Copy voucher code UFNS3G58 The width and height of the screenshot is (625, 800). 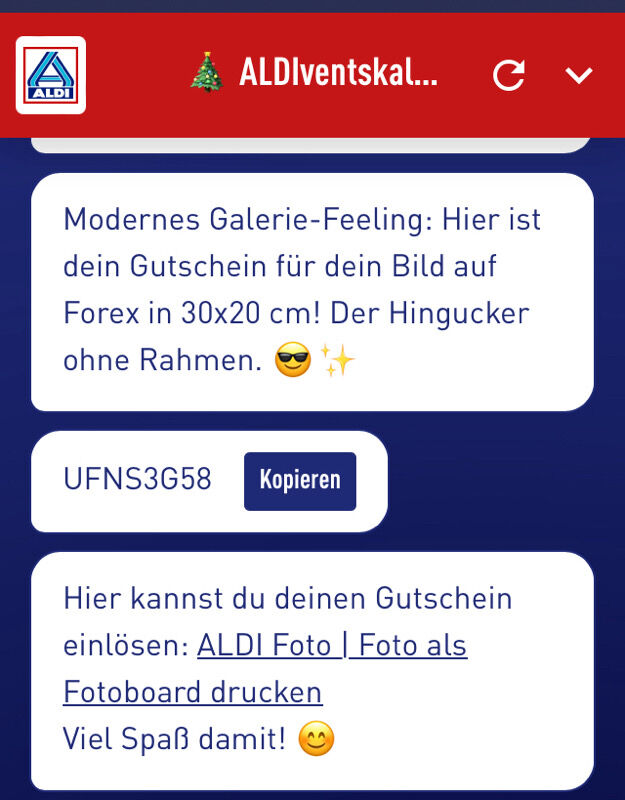299,480
